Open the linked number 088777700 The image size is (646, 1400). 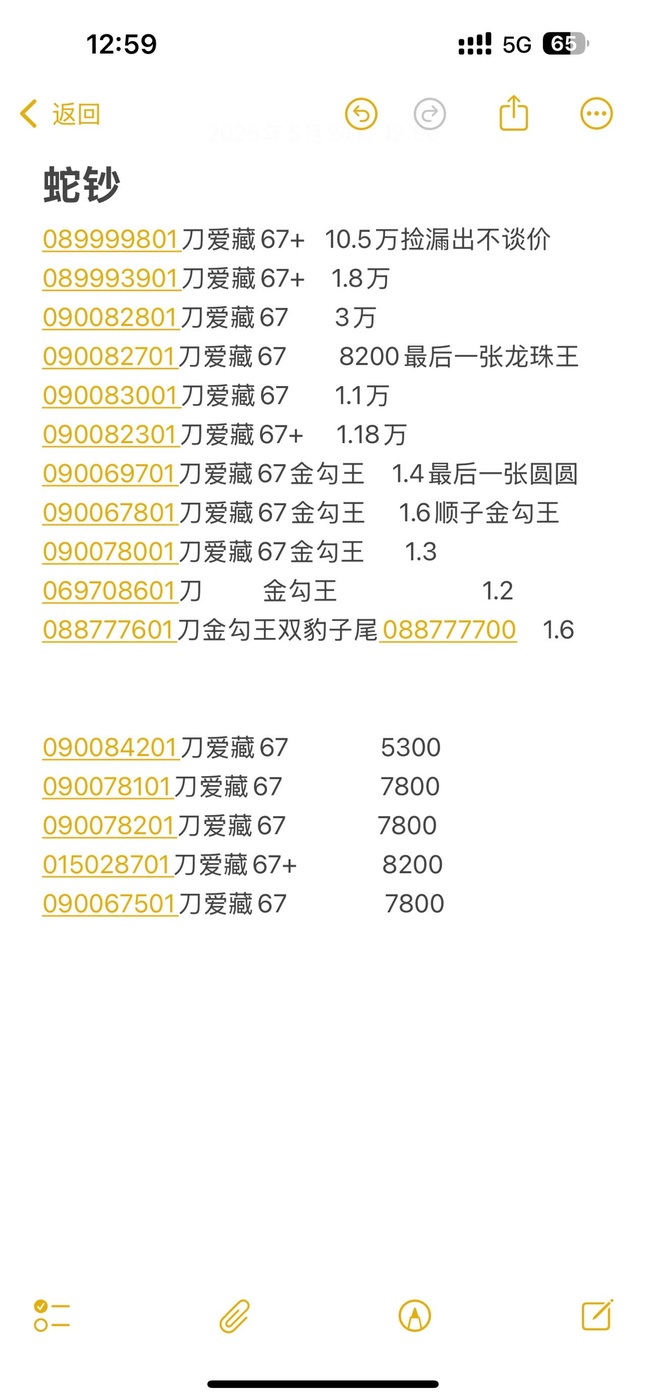point(449,630)
